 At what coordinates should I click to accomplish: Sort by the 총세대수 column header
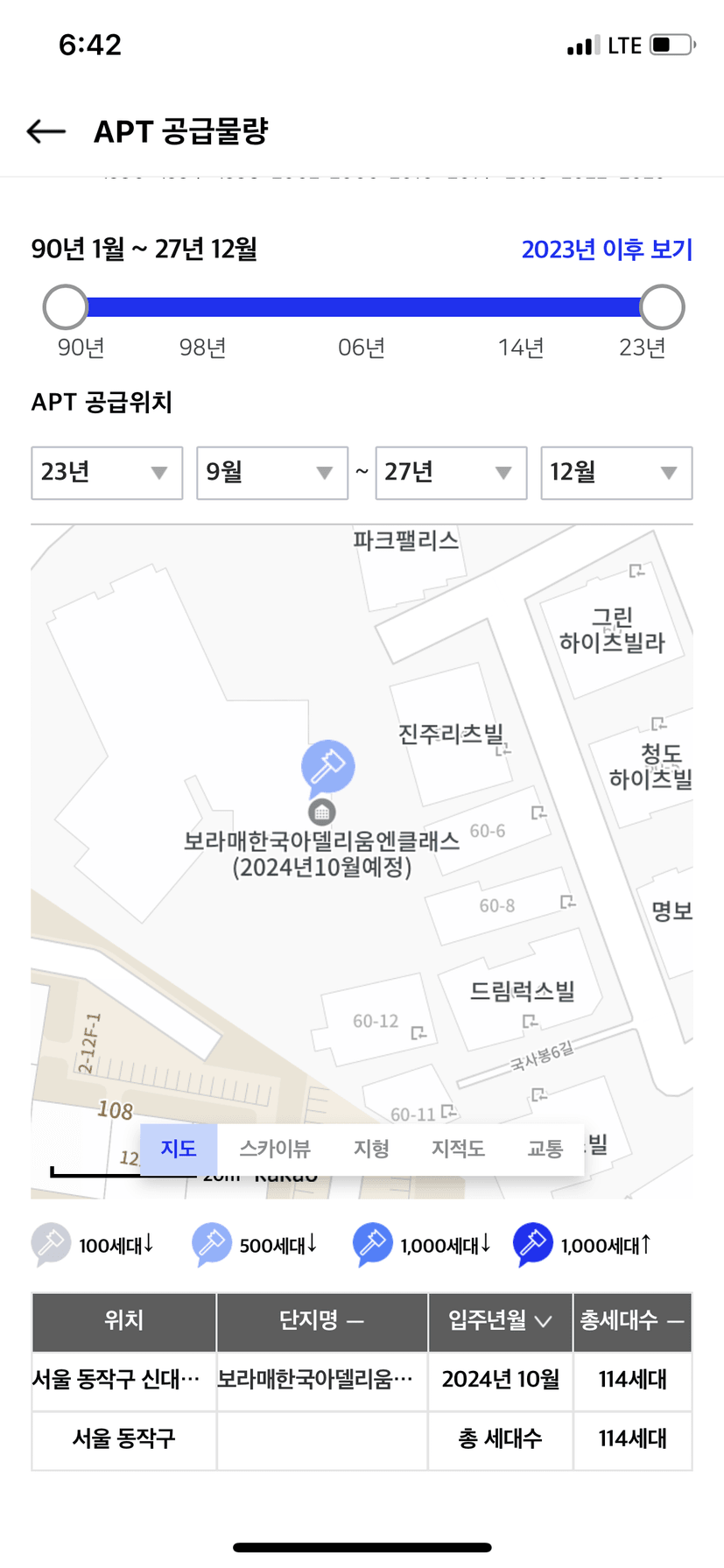632,1321
